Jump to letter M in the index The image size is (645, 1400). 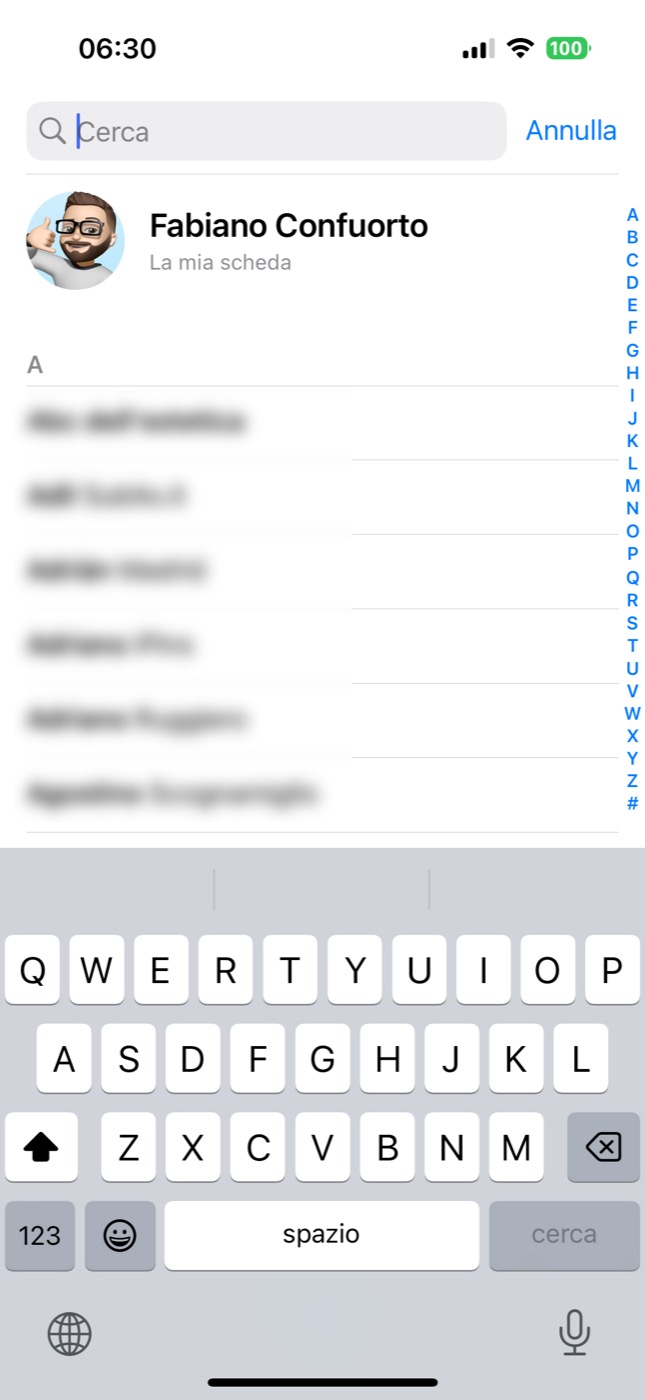[632, 486]
